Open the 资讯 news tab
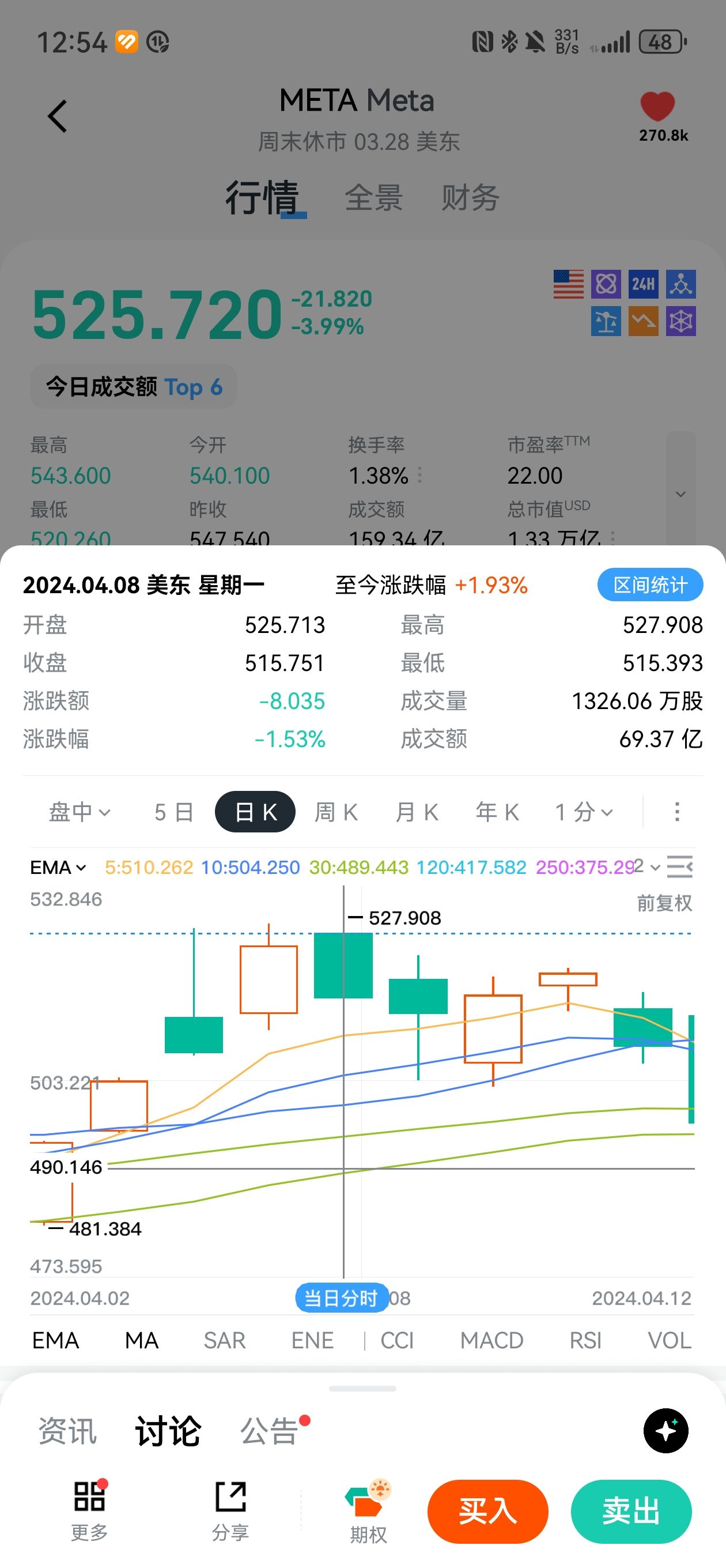 coord(67,1430)
